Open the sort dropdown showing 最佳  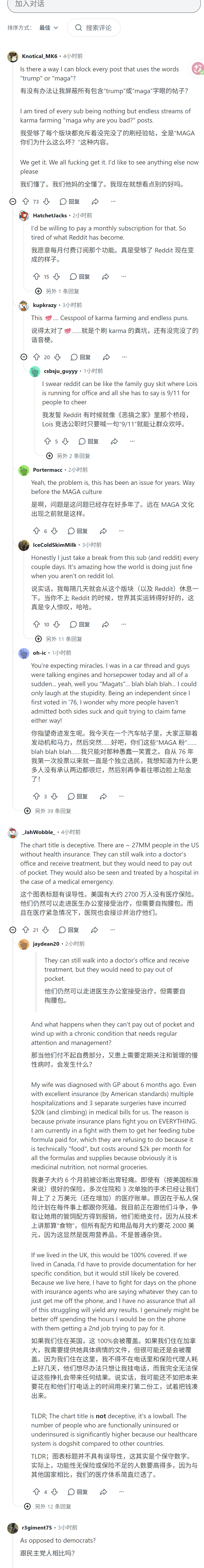(x=49, y=27)
